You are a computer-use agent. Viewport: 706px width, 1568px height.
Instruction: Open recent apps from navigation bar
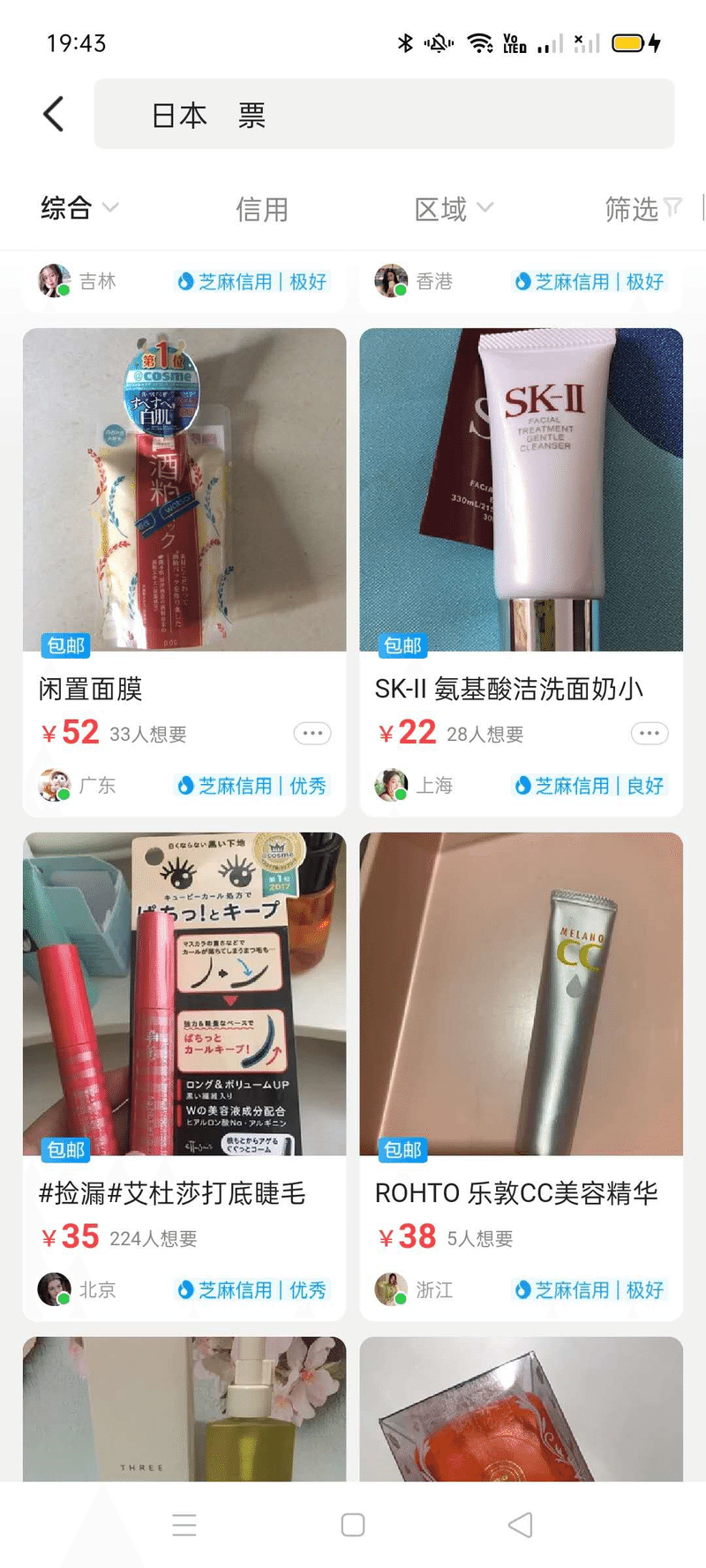[184, 1525]
